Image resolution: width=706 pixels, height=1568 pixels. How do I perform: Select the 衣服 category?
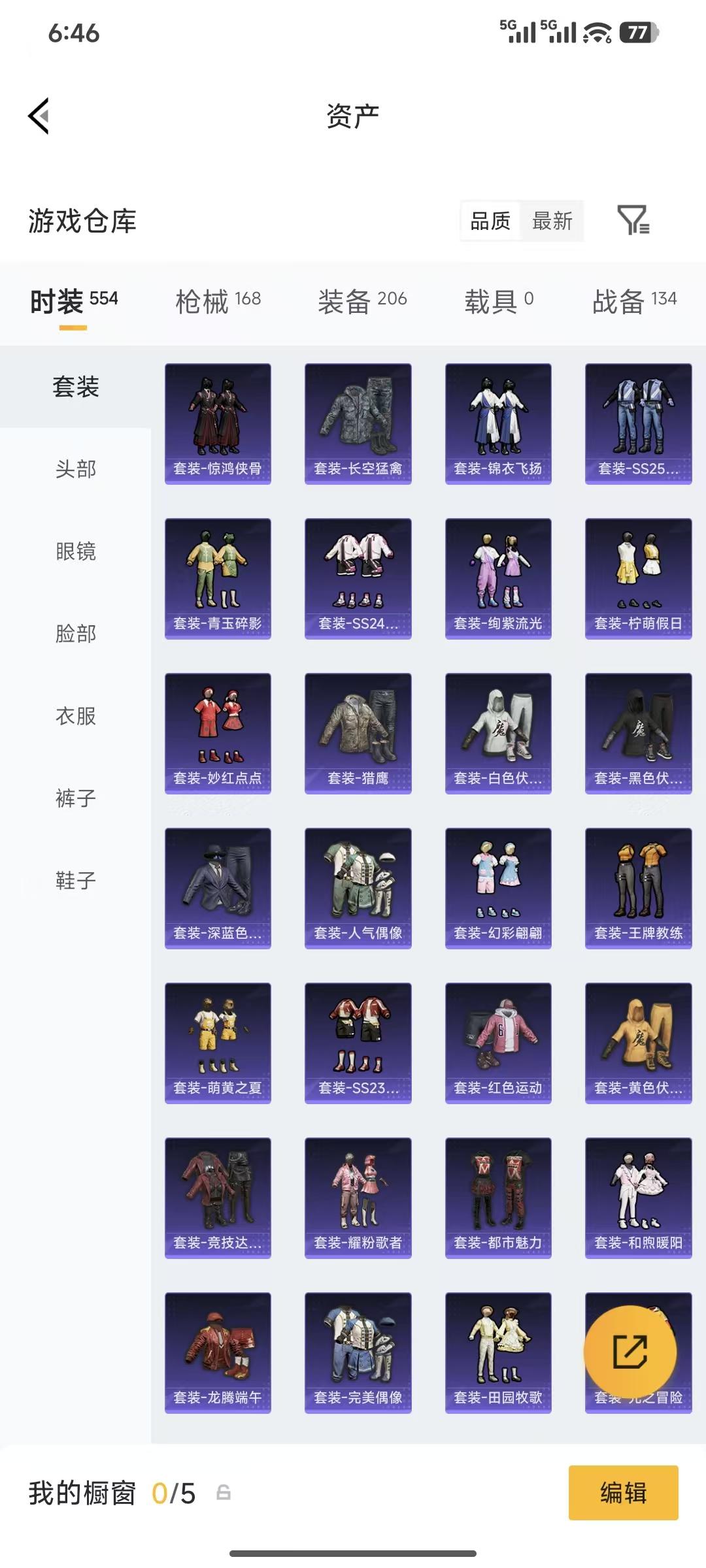pyautogui.click(x=76, y=715)
